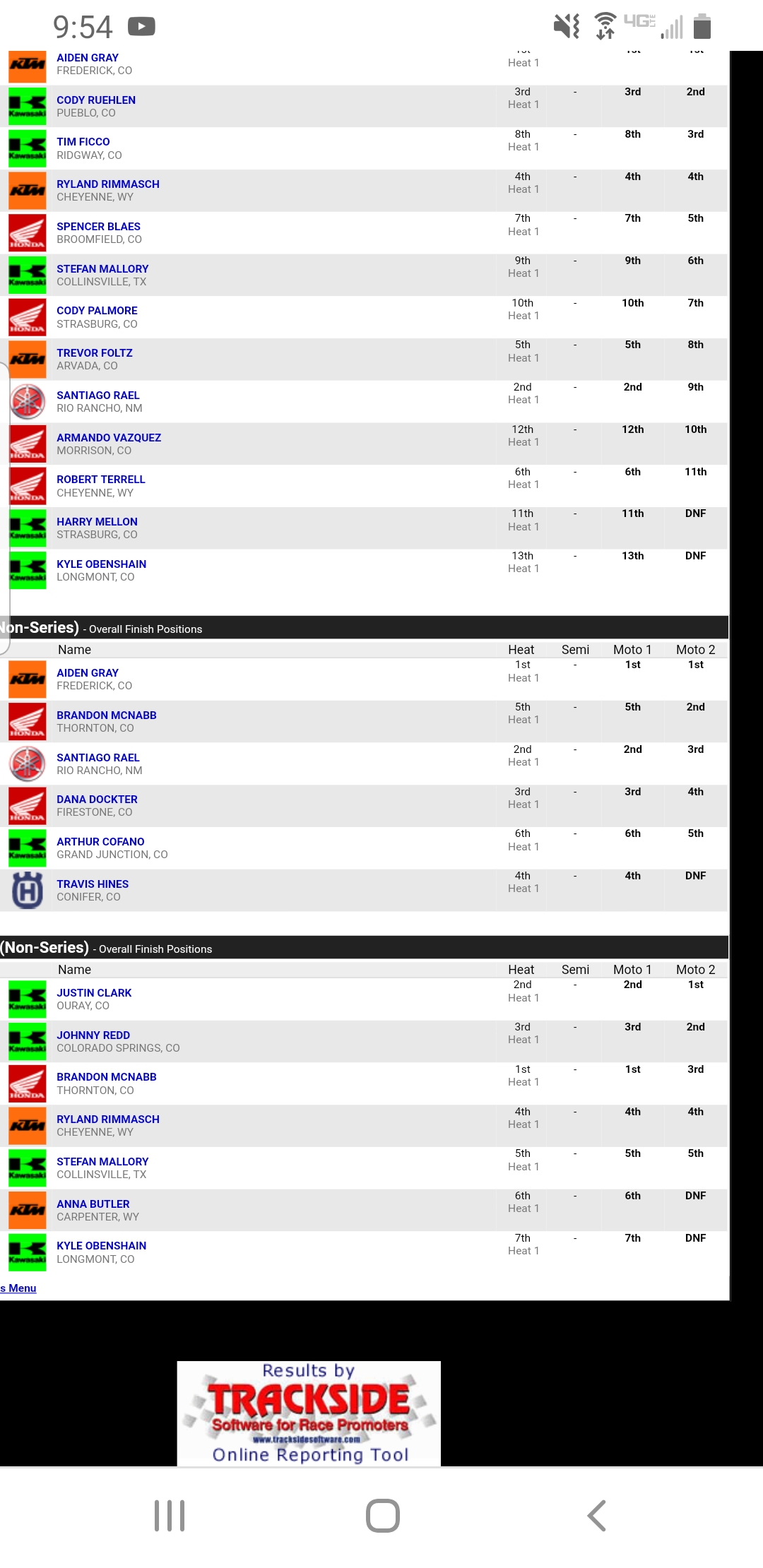763x1568 pixels.
Task: Open Cody Palmore's results link
Action: point(97,311)
